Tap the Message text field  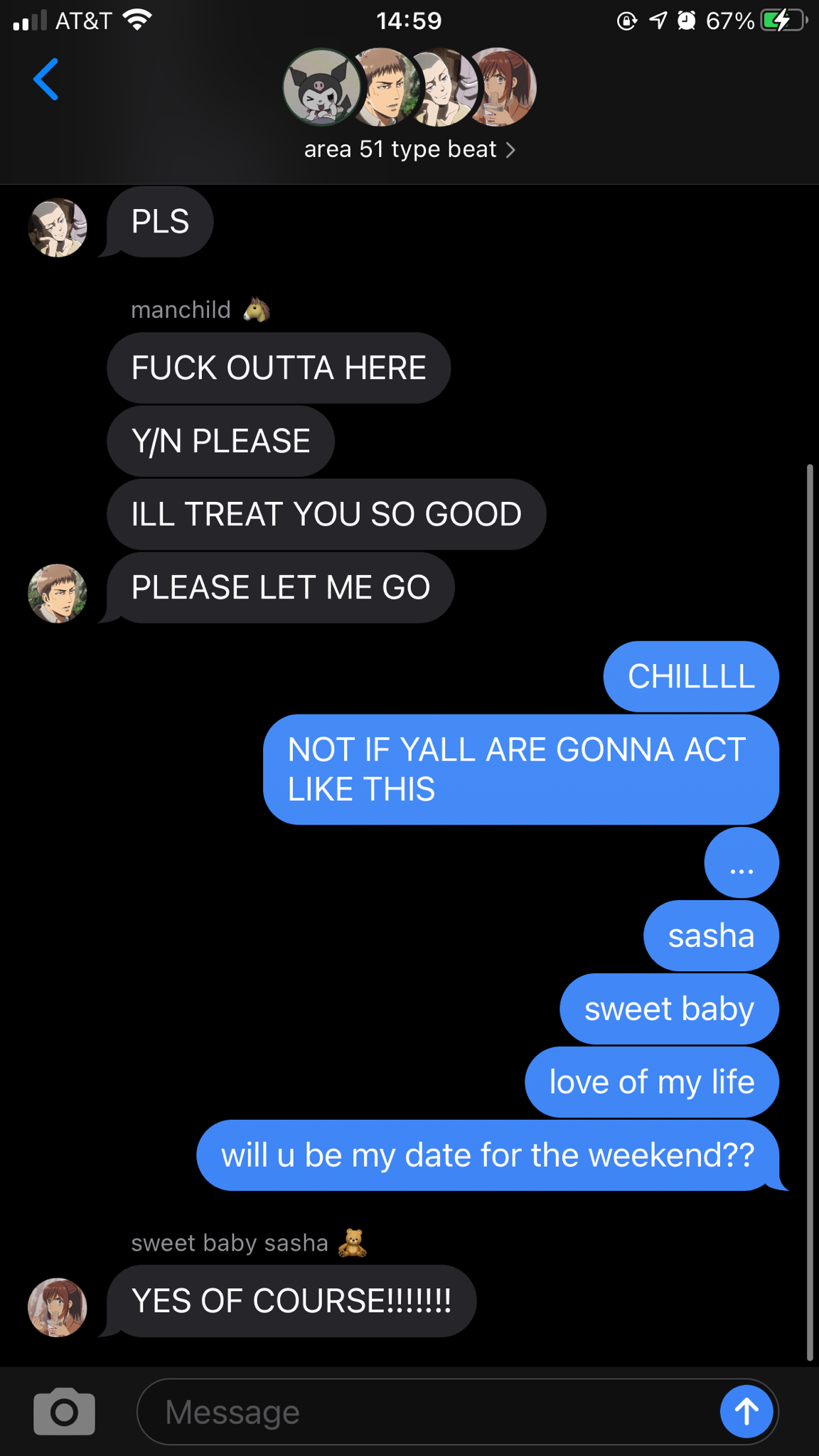(427, 1412)
